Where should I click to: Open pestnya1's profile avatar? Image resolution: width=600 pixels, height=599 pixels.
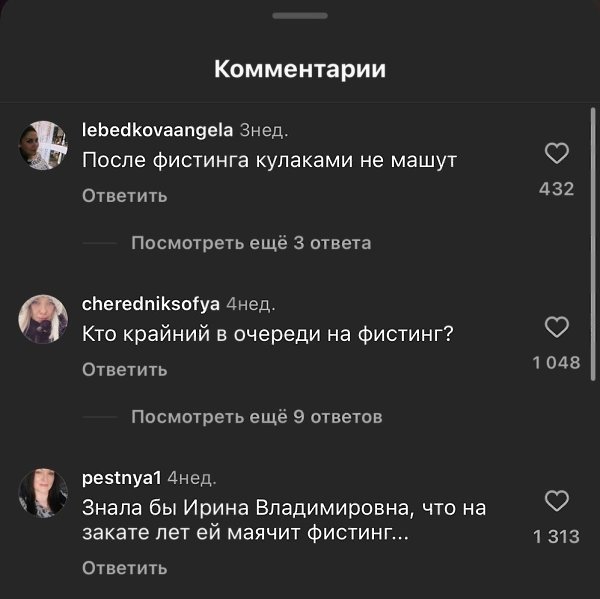(43, 492)
